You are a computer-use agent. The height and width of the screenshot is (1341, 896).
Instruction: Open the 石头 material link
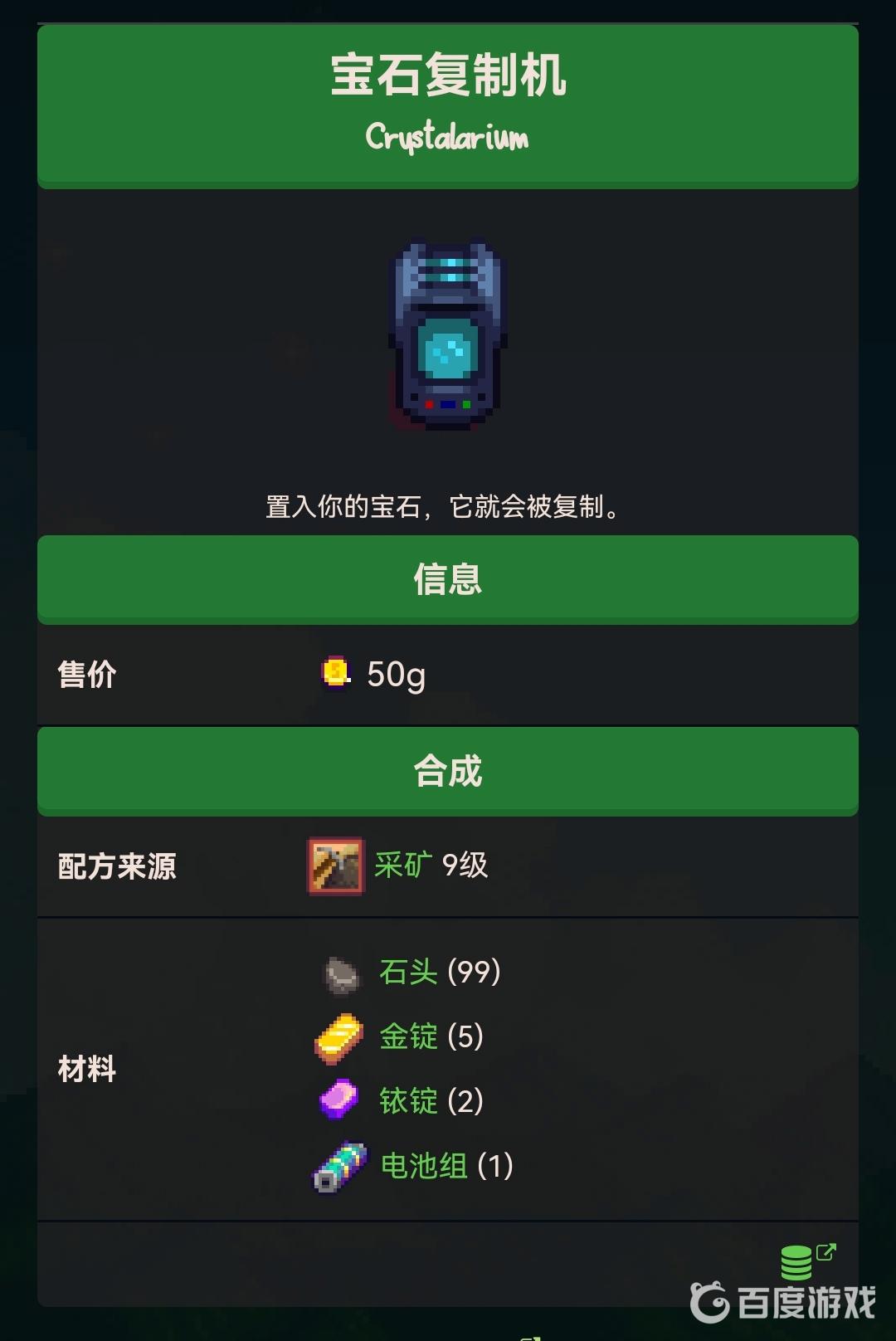(408, 972)
